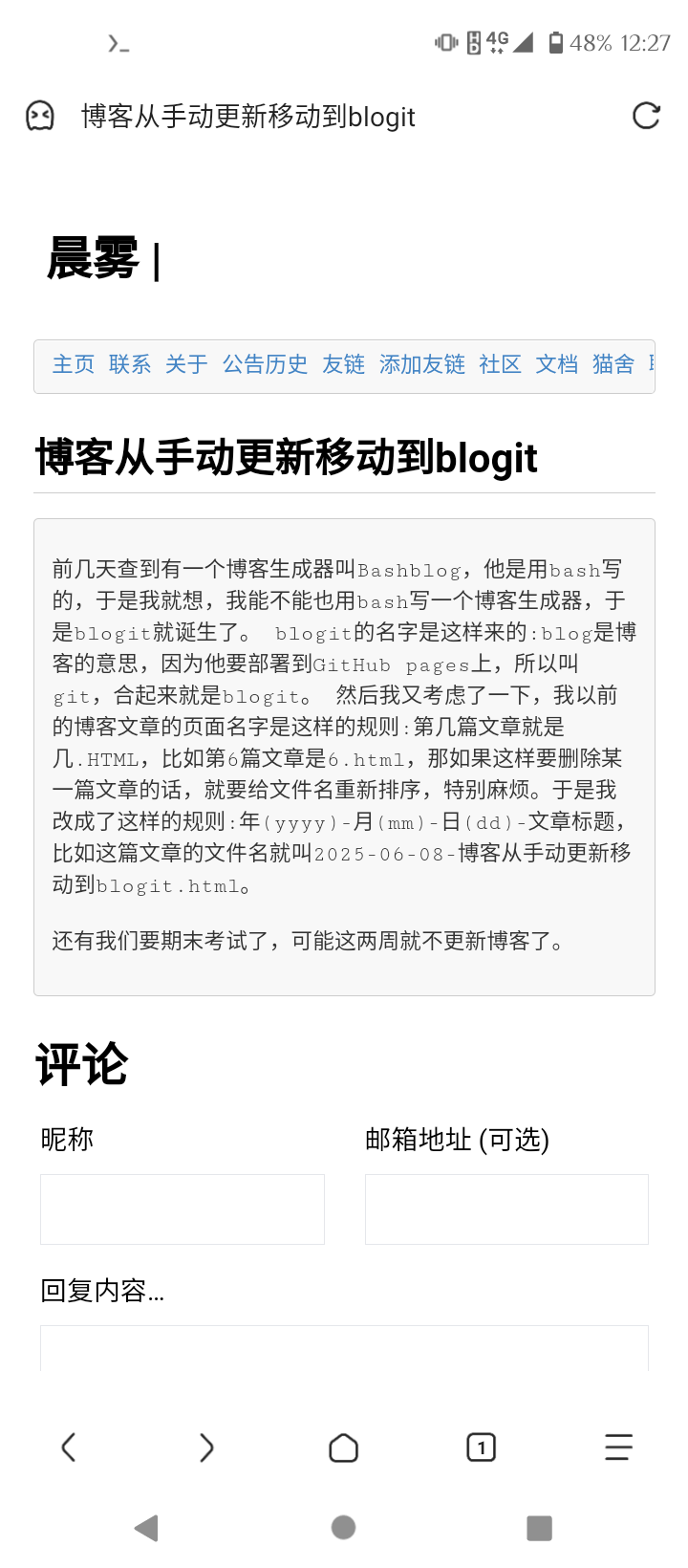Go to the 社区 page

(500, 364)
